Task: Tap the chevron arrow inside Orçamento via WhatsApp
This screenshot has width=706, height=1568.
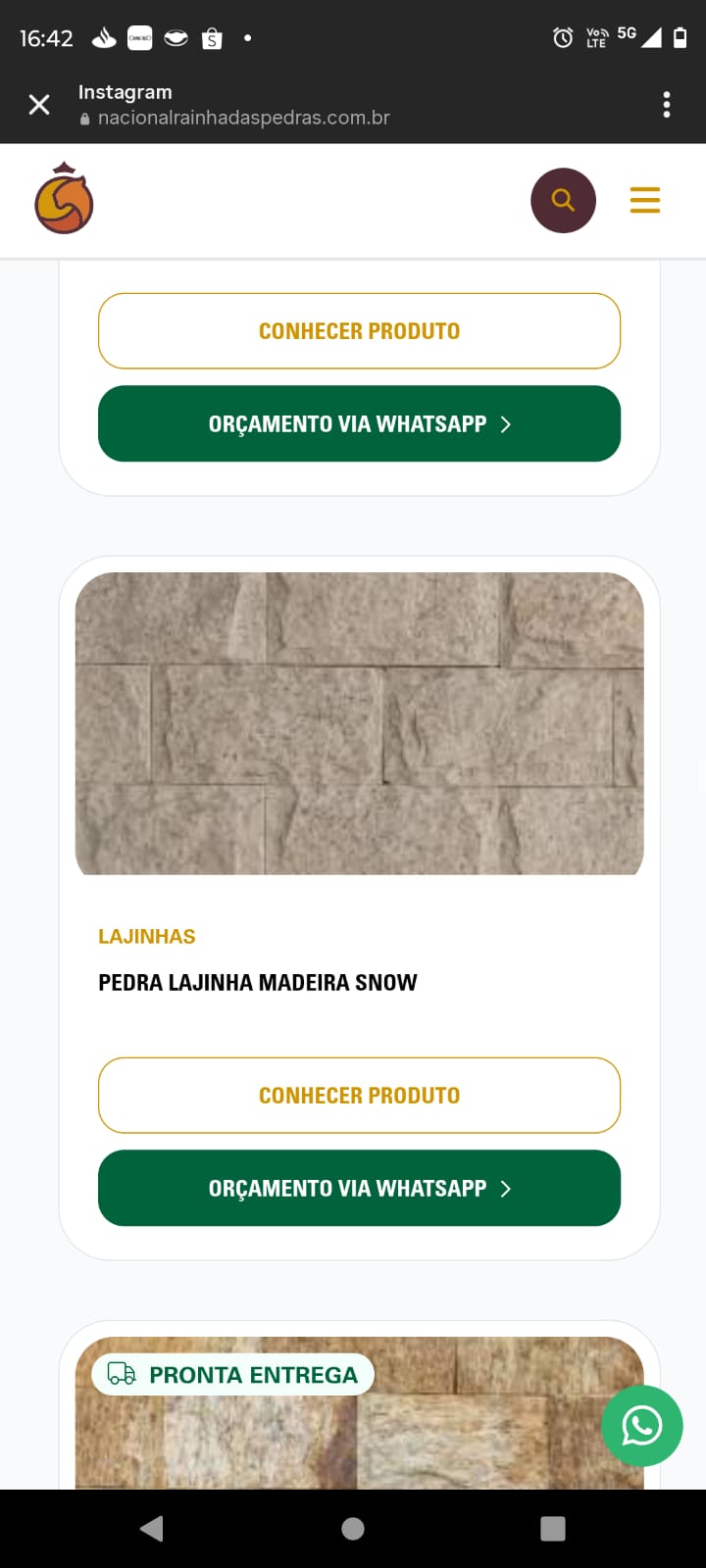Action: 506,424
